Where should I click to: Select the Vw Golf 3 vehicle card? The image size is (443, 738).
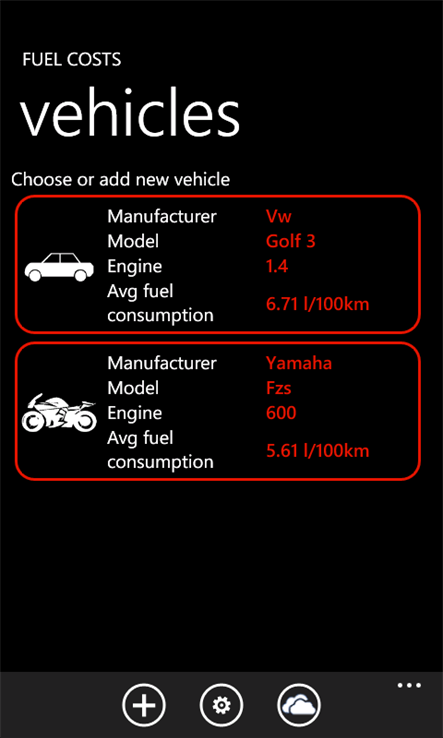coord(217,264)
